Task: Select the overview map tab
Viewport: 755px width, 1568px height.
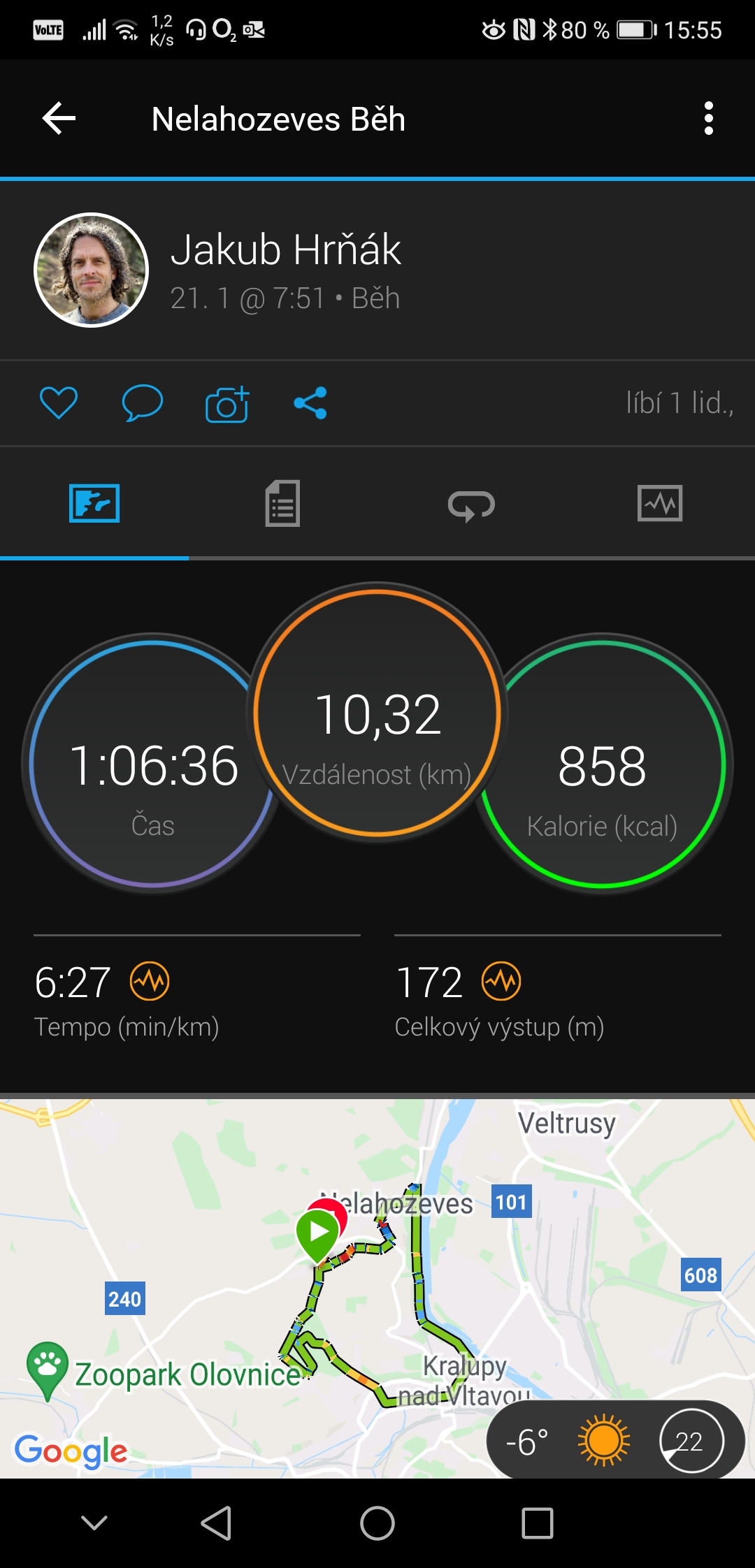Action: (x=94, y=503)
